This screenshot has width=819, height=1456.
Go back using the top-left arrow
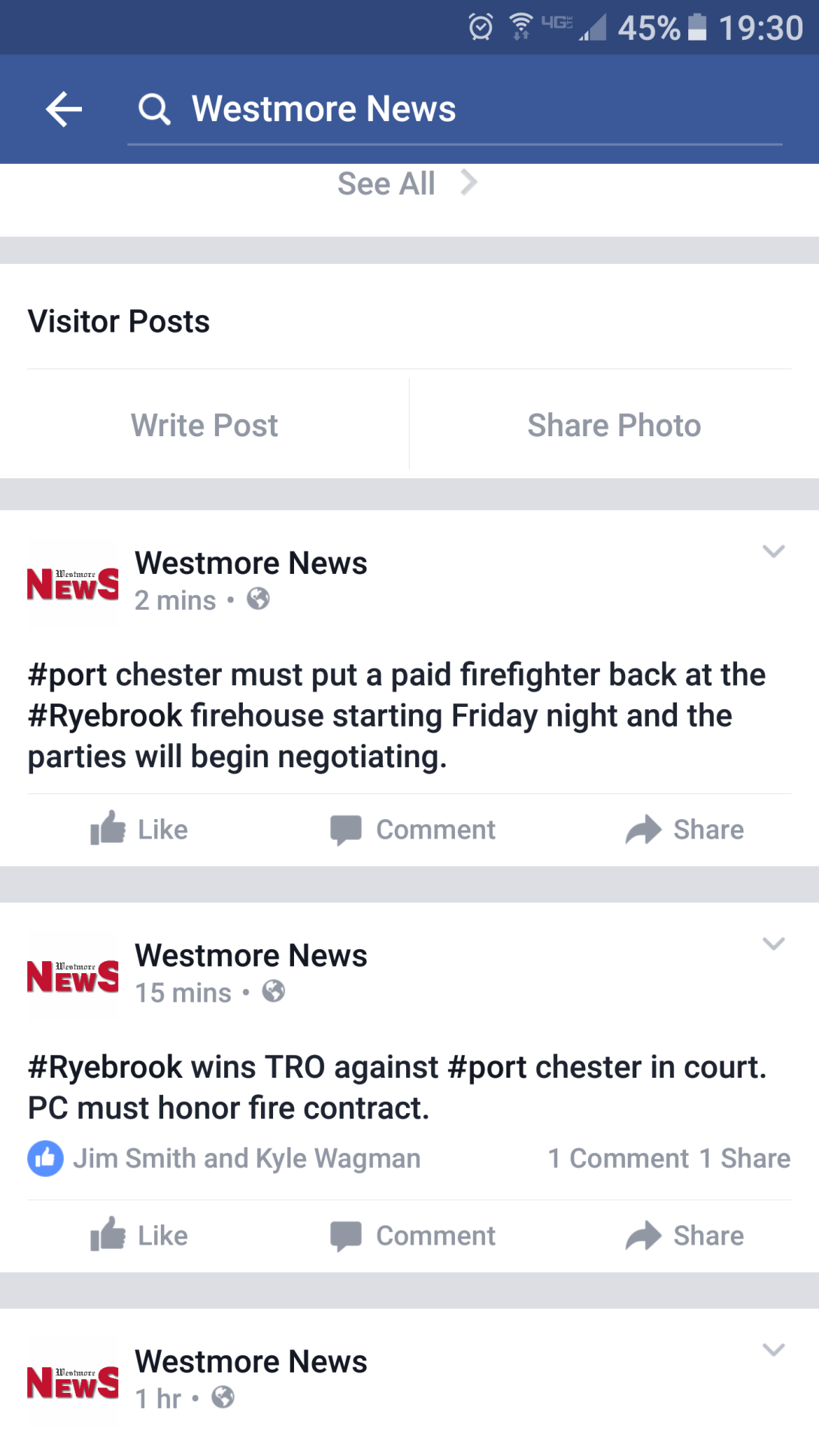pyautogui.click(x=64, y=110)
